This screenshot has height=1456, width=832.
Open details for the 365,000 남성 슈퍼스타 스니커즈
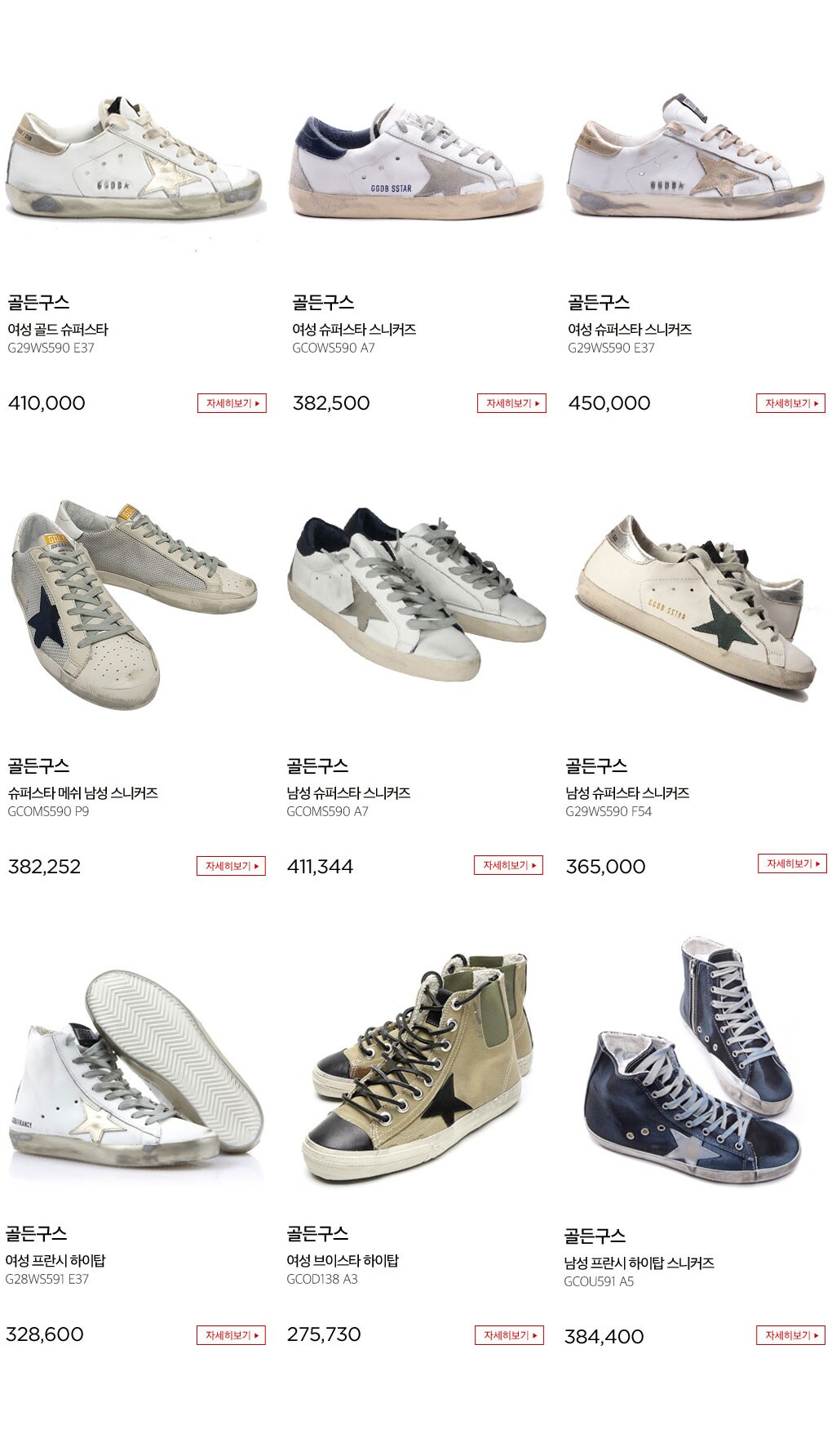pos(792,863)
